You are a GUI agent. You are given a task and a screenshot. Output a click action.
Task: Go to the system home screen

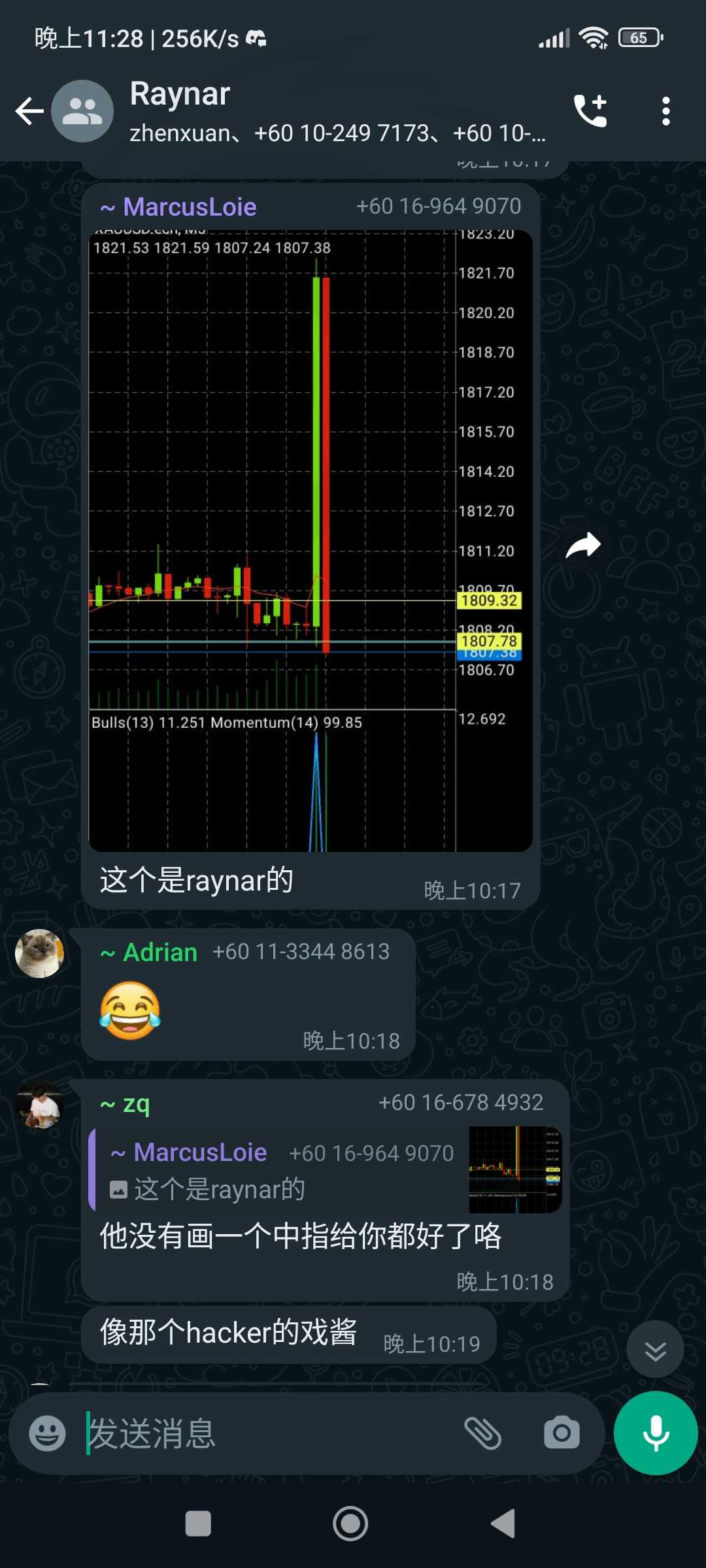coord(350,1524)
